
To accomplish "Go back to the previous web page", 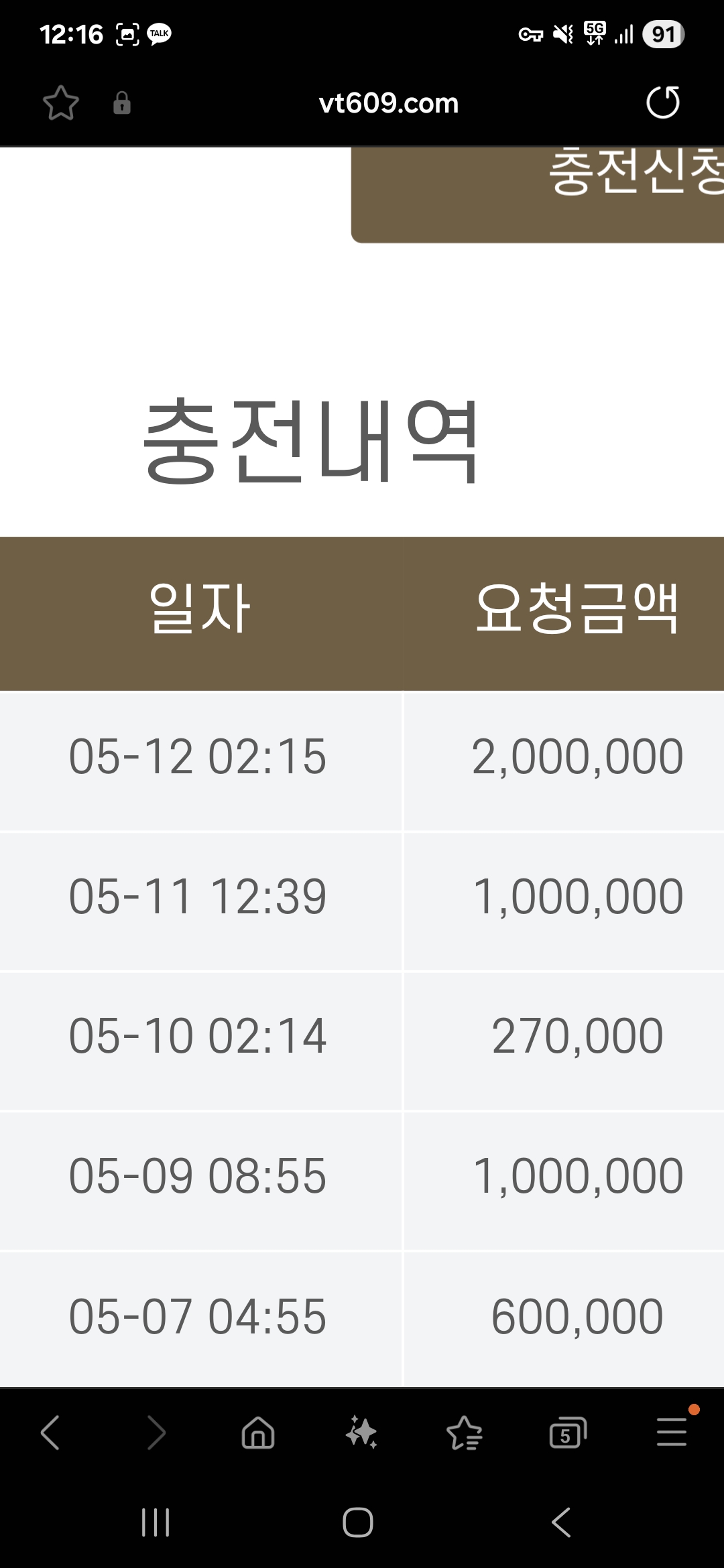I will click(x=50, y=1433).
